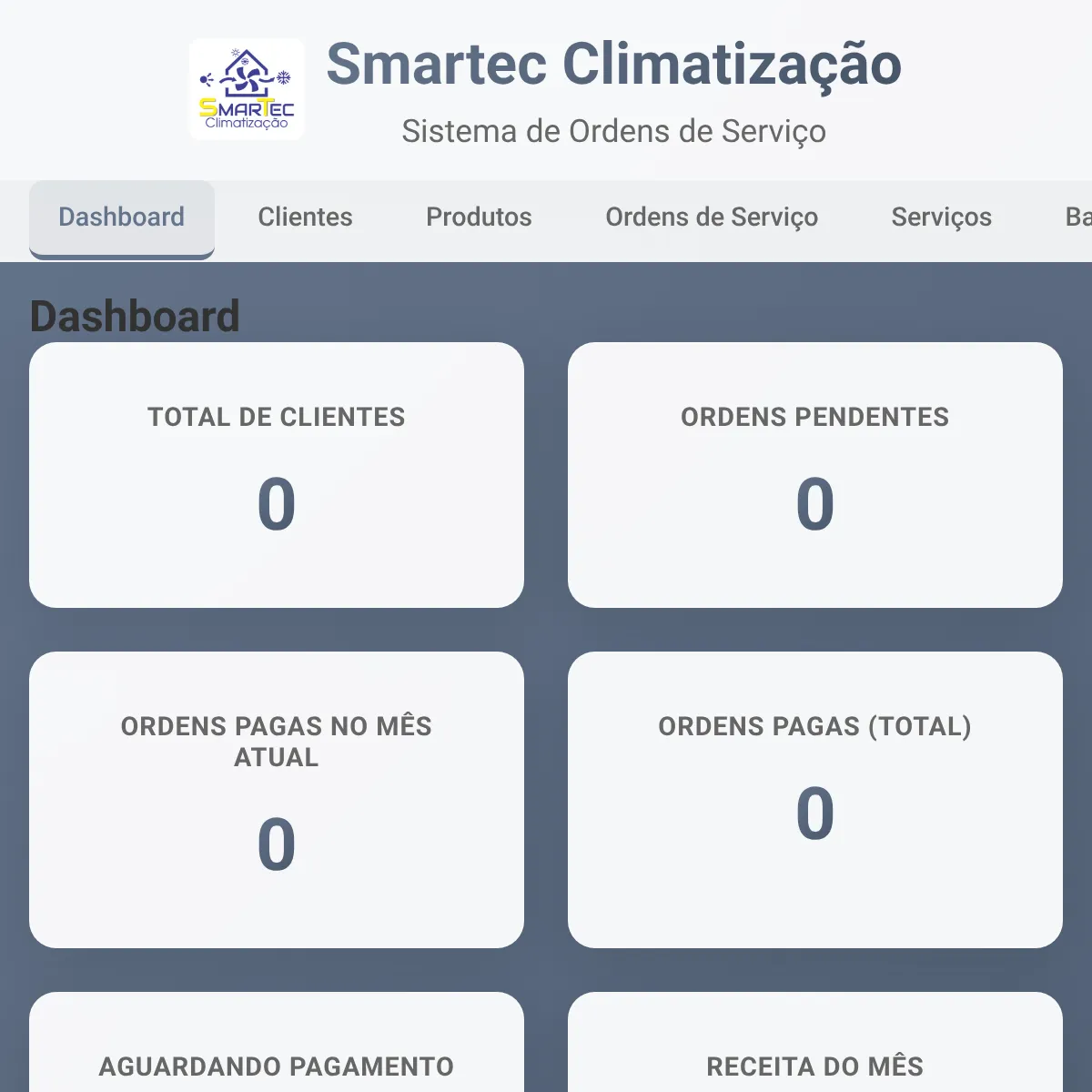The image size is (1092, 1092).
Task: Switch to the Clientes tab
Action: [x=305, y=218]
